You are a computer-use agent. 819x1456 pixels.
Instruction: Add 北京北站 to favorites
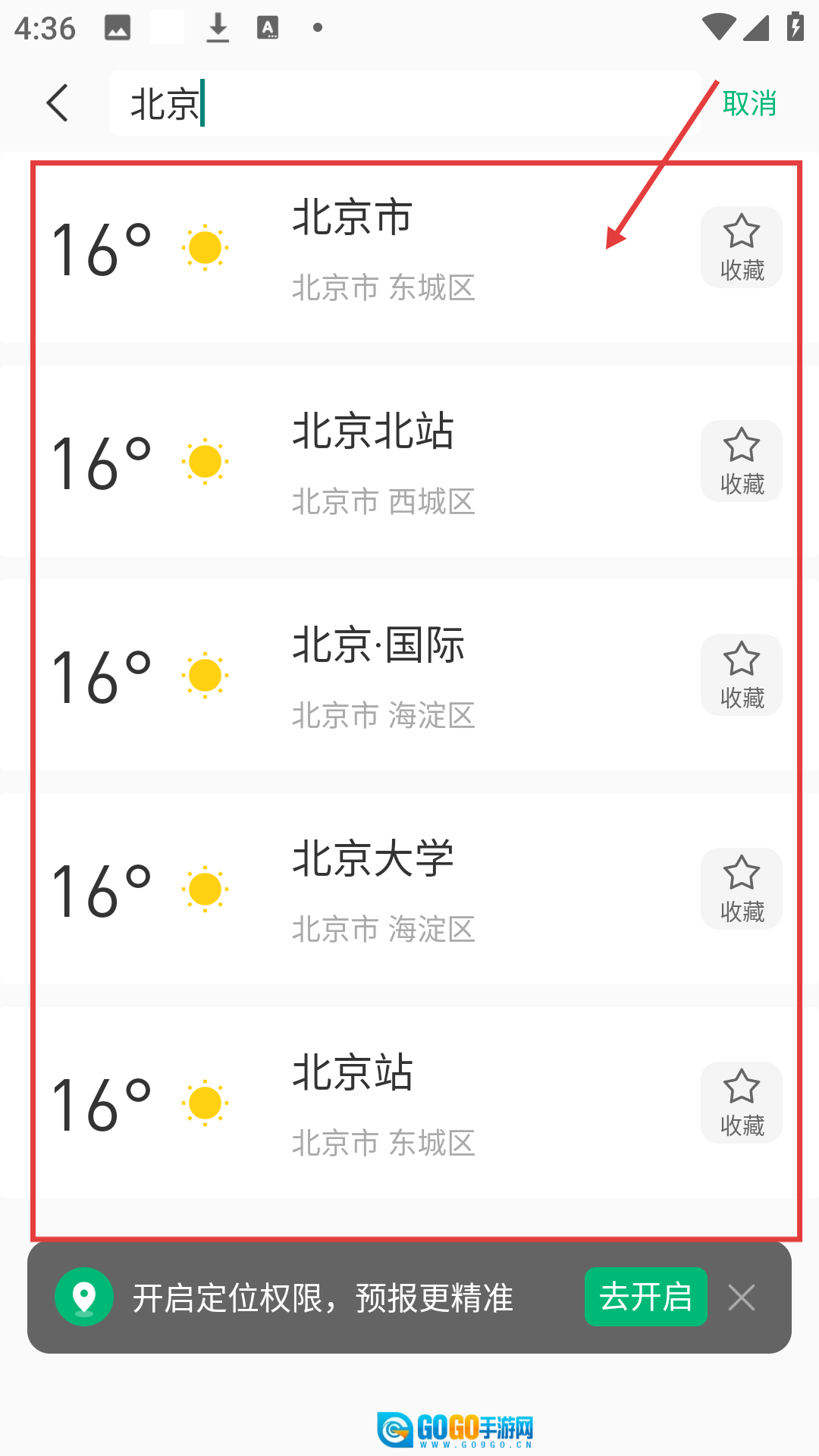[741, 461]
